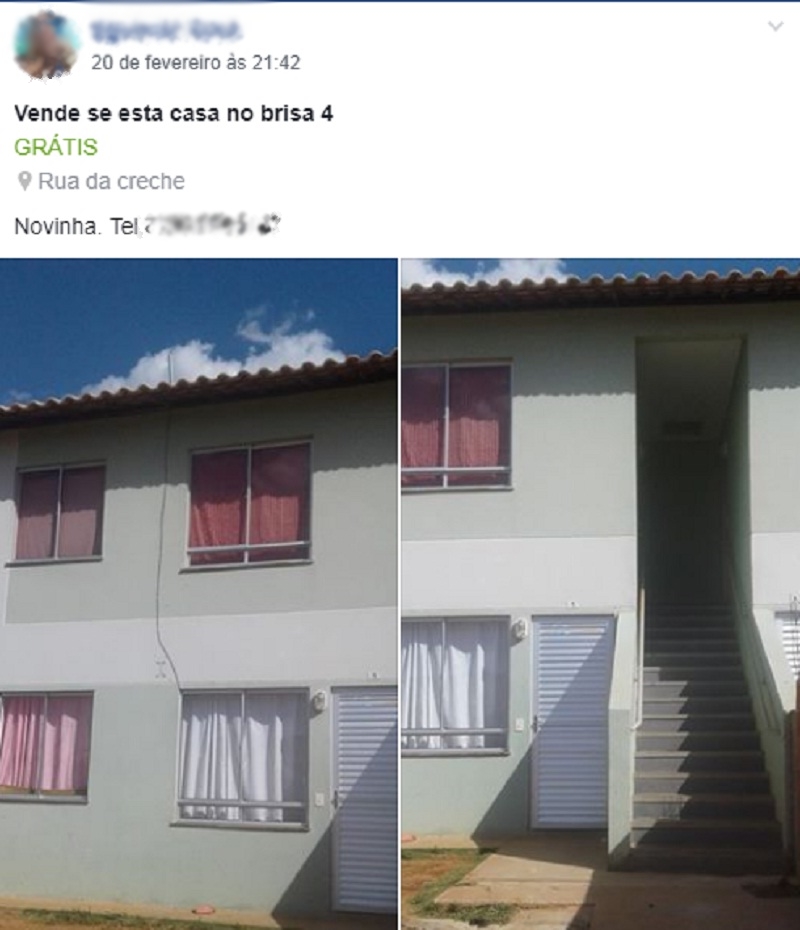Open the poster's profile picture
The image size is (800, 930).
(46, 44)
